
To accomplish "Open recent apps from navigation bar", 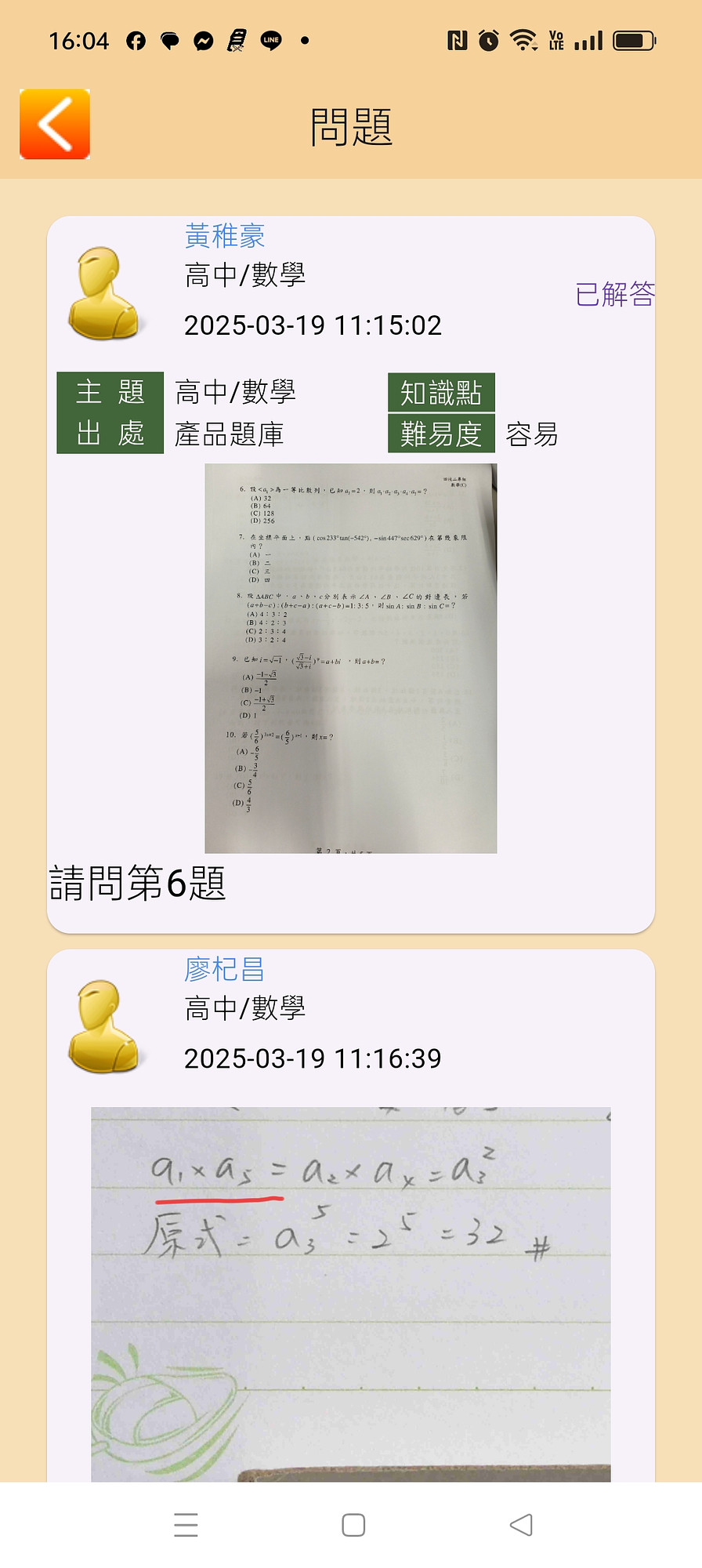I will (x=186, y=1525).
